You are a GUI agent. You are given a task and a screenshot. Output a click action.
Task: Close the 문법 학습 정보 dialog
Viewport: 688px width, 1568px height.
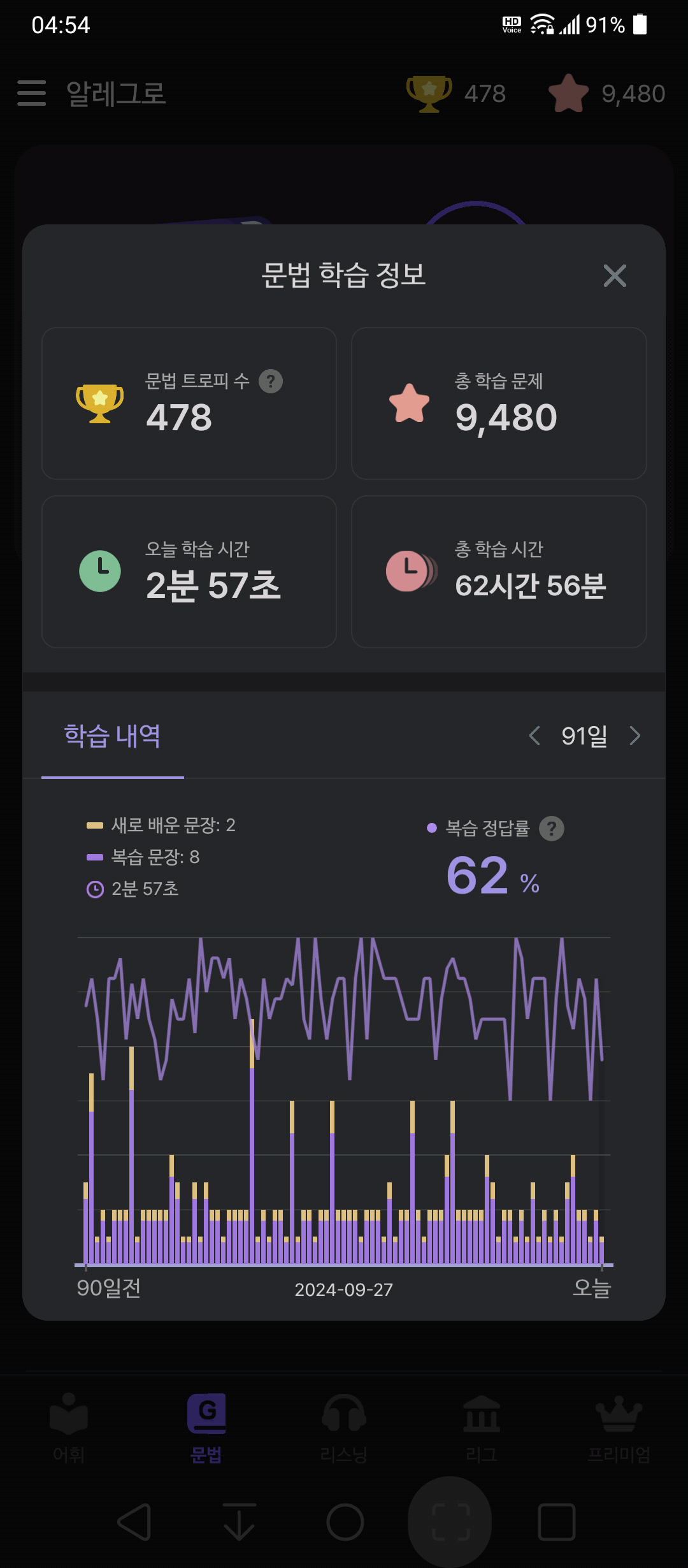[x=615, y=275]
